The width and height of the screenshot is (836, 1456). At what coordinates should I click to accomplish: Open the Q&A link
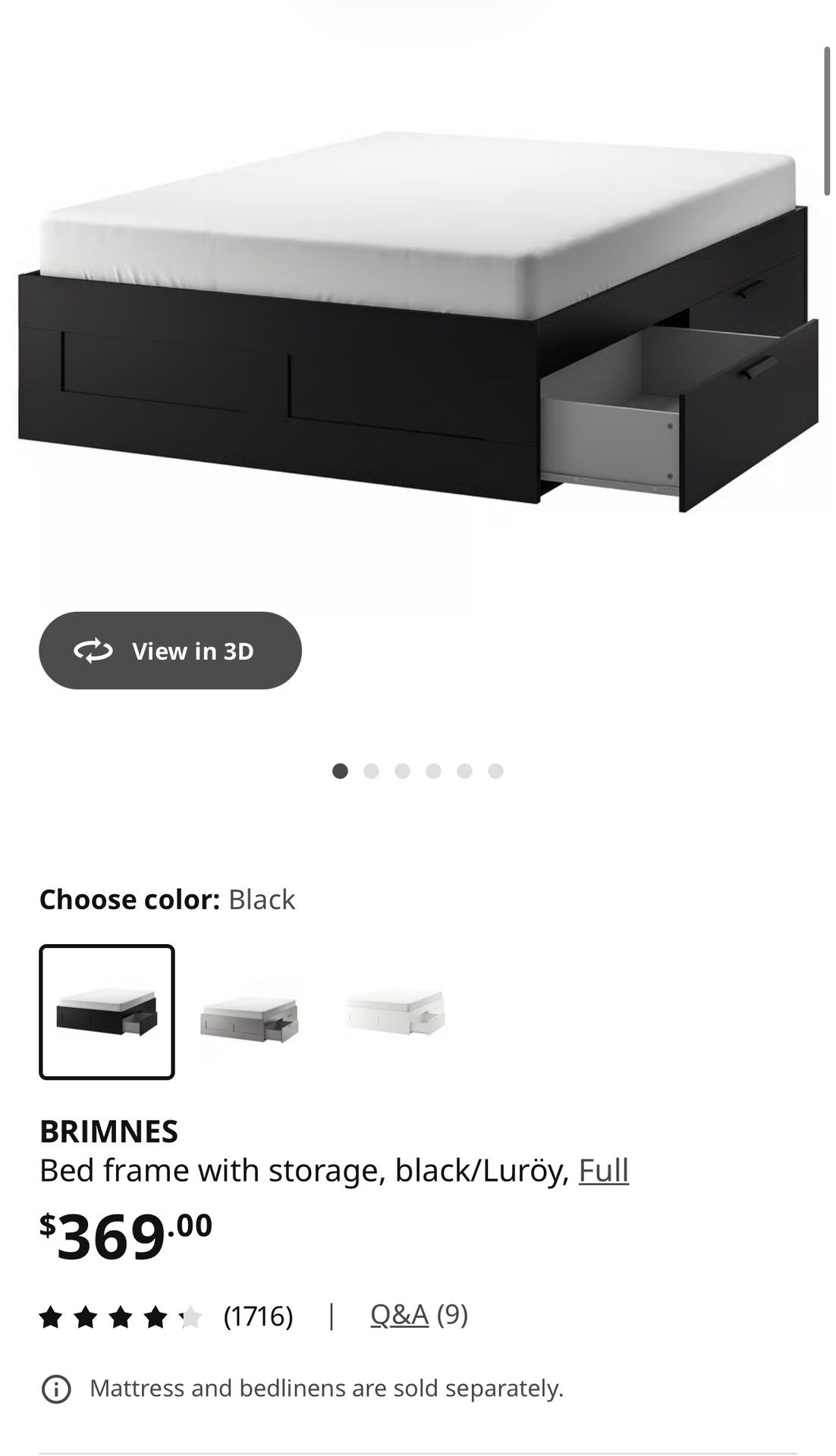tap(399, 1314)
